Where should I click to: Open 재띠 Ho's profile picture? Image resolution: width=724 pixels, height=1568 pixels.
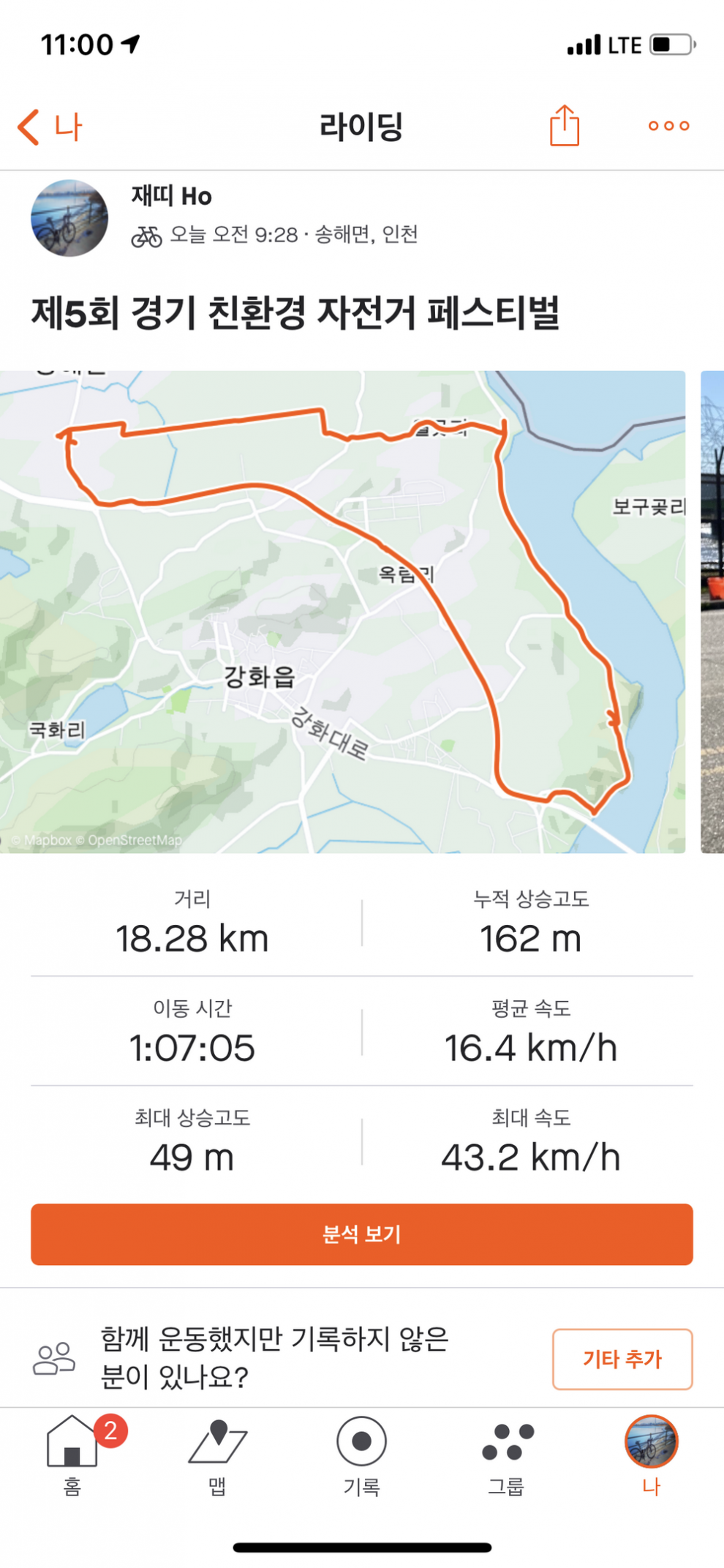coord(69,218)
